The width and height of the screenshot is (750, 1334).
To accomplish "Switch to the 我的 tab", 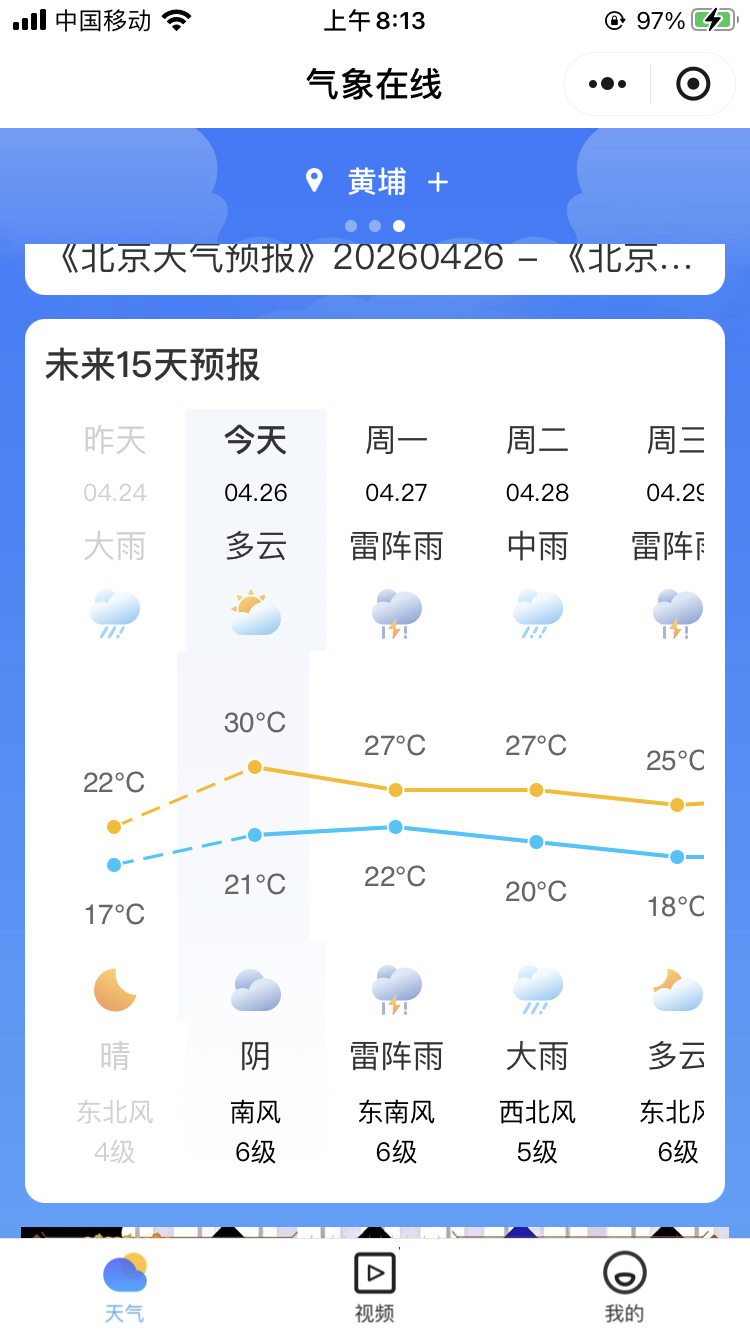I will click(x=624, y=1287).
